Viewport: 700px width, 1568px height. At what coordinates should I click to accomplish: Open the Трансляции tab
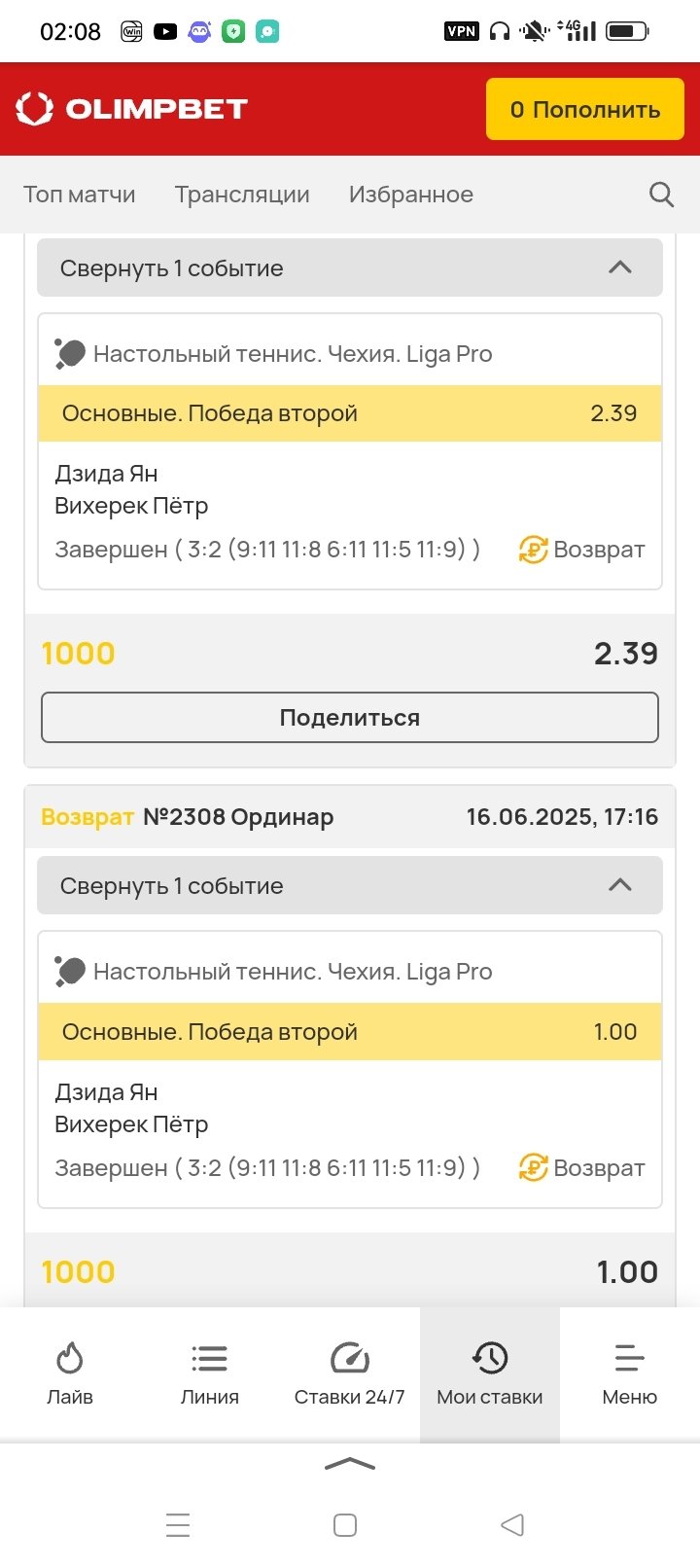click(242, 195)
